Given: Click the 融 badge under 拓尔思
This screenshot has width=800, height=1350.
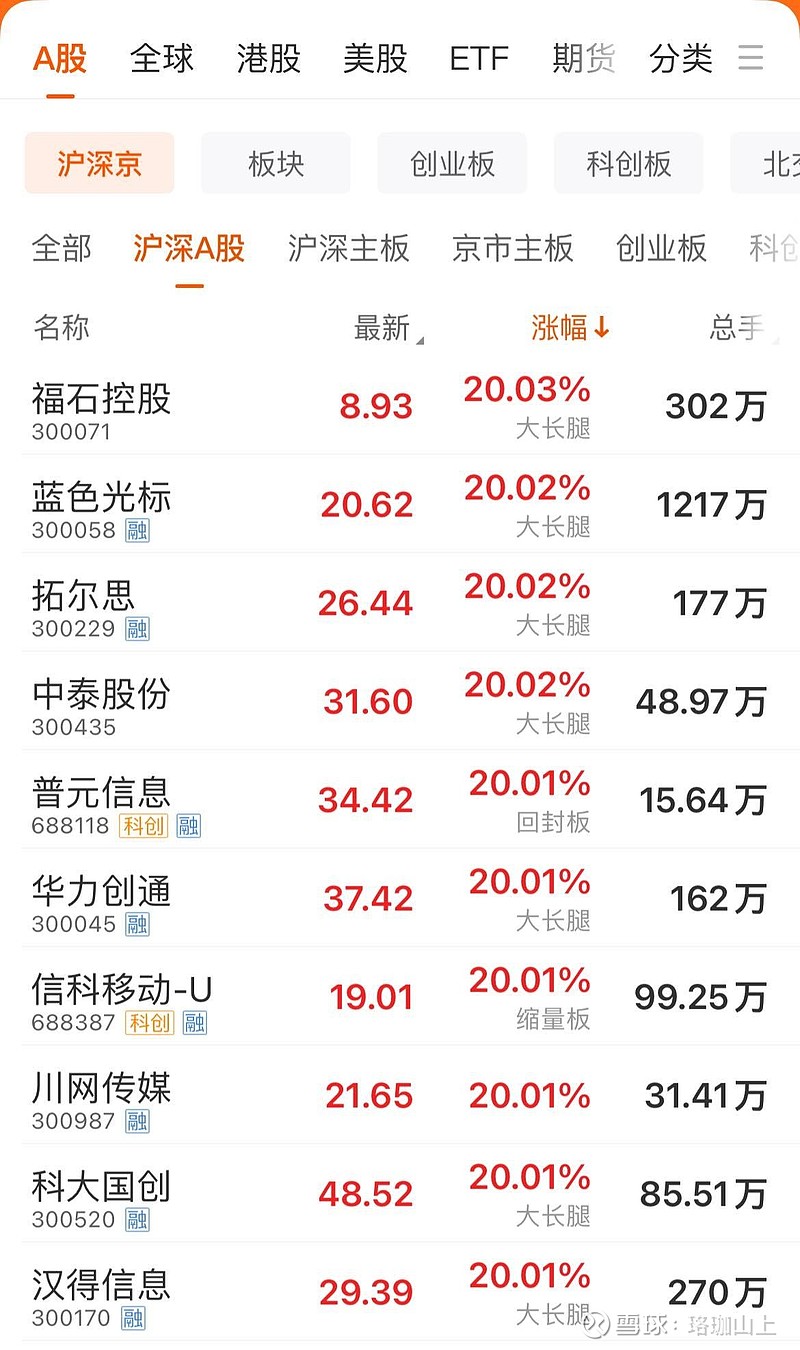Looking at the screenshot, I should tap(136, 630).
